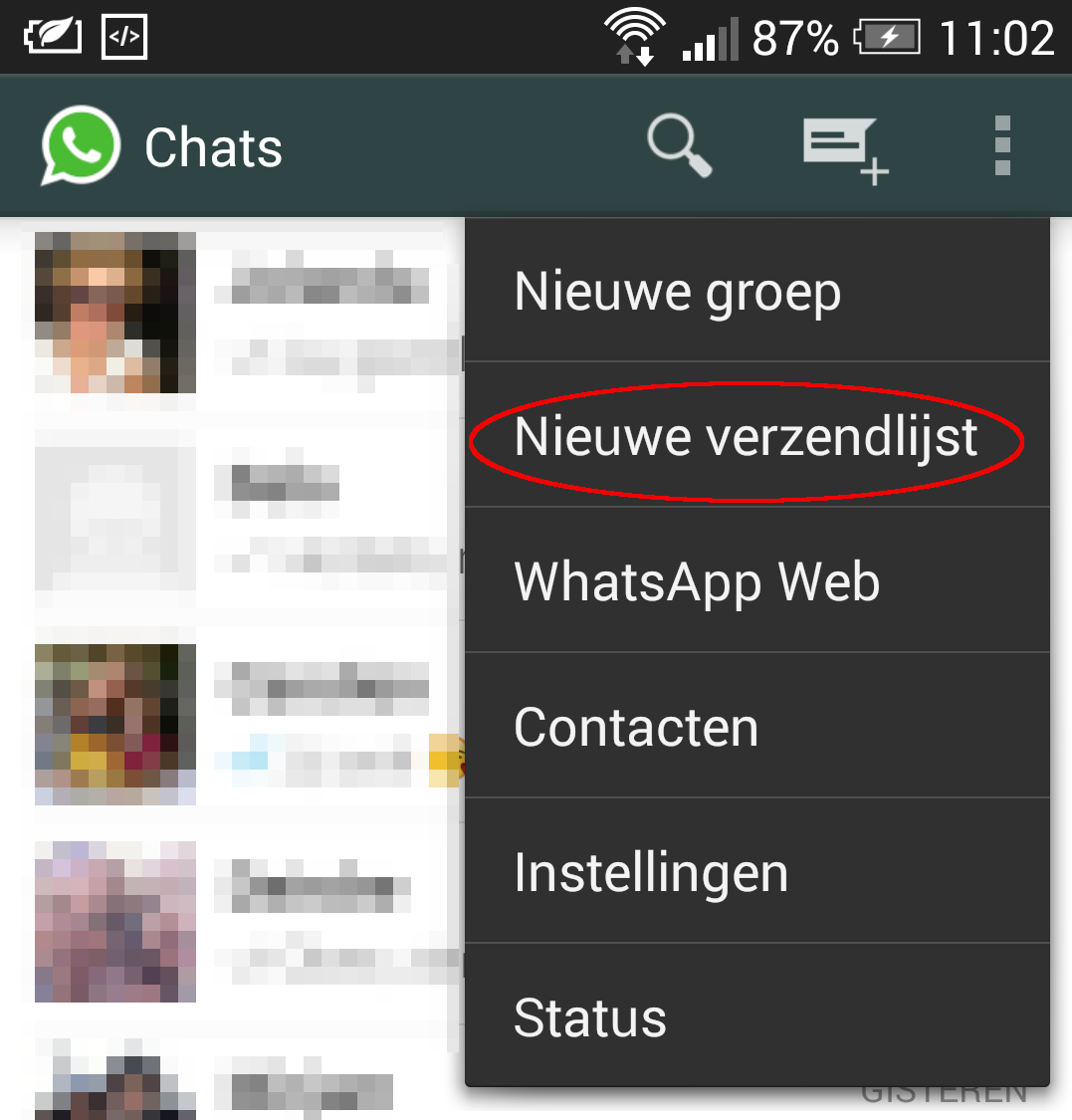Viewport: 1072px width, 1120px height.
Task: Open Instellingen
Action: pyautogui.click(x=756, y=872)
